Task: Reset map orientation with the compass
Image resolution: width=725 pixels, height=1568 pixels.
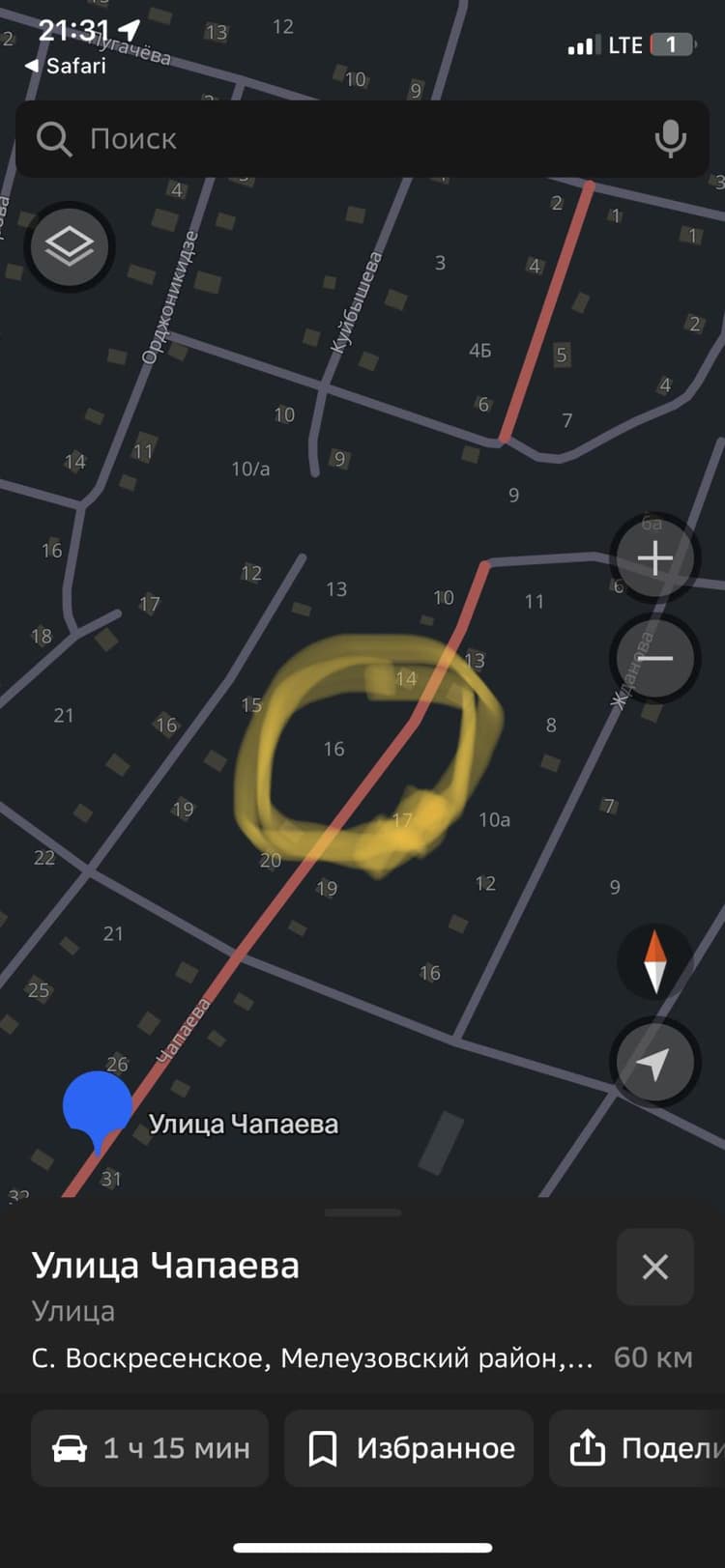Action: tap(654, 961)
